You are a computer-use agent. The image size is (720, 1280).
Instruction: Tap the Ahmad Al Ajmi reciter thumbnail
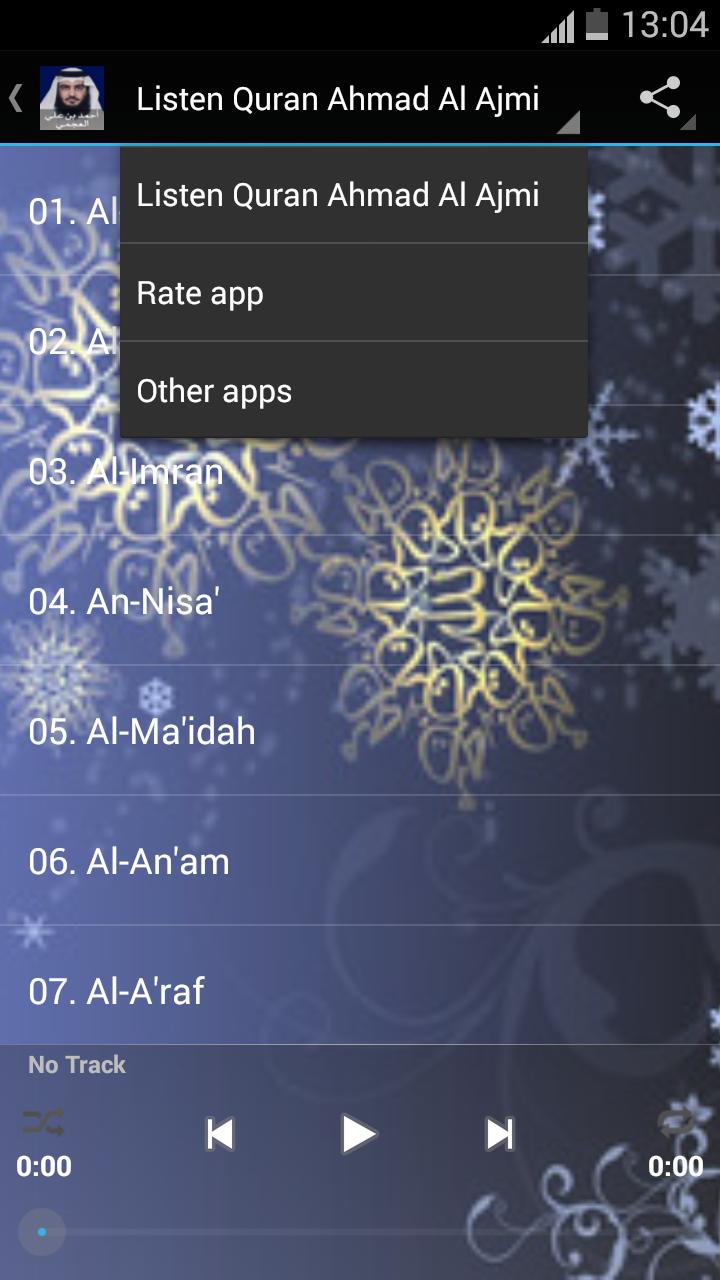(x=71, y=97)
